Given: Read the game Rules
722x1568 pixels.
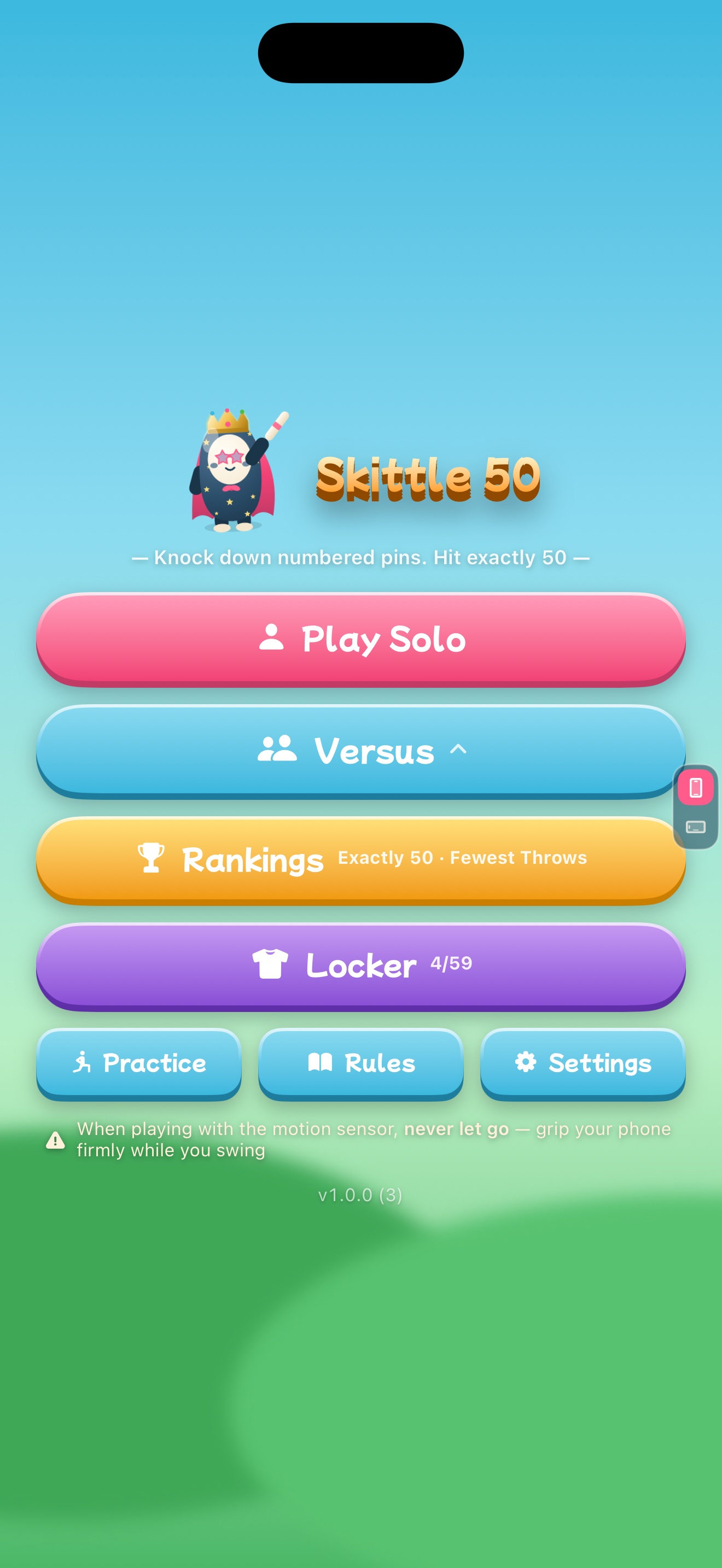Looking at the screenshot, I should click(x=360, y=1063).
